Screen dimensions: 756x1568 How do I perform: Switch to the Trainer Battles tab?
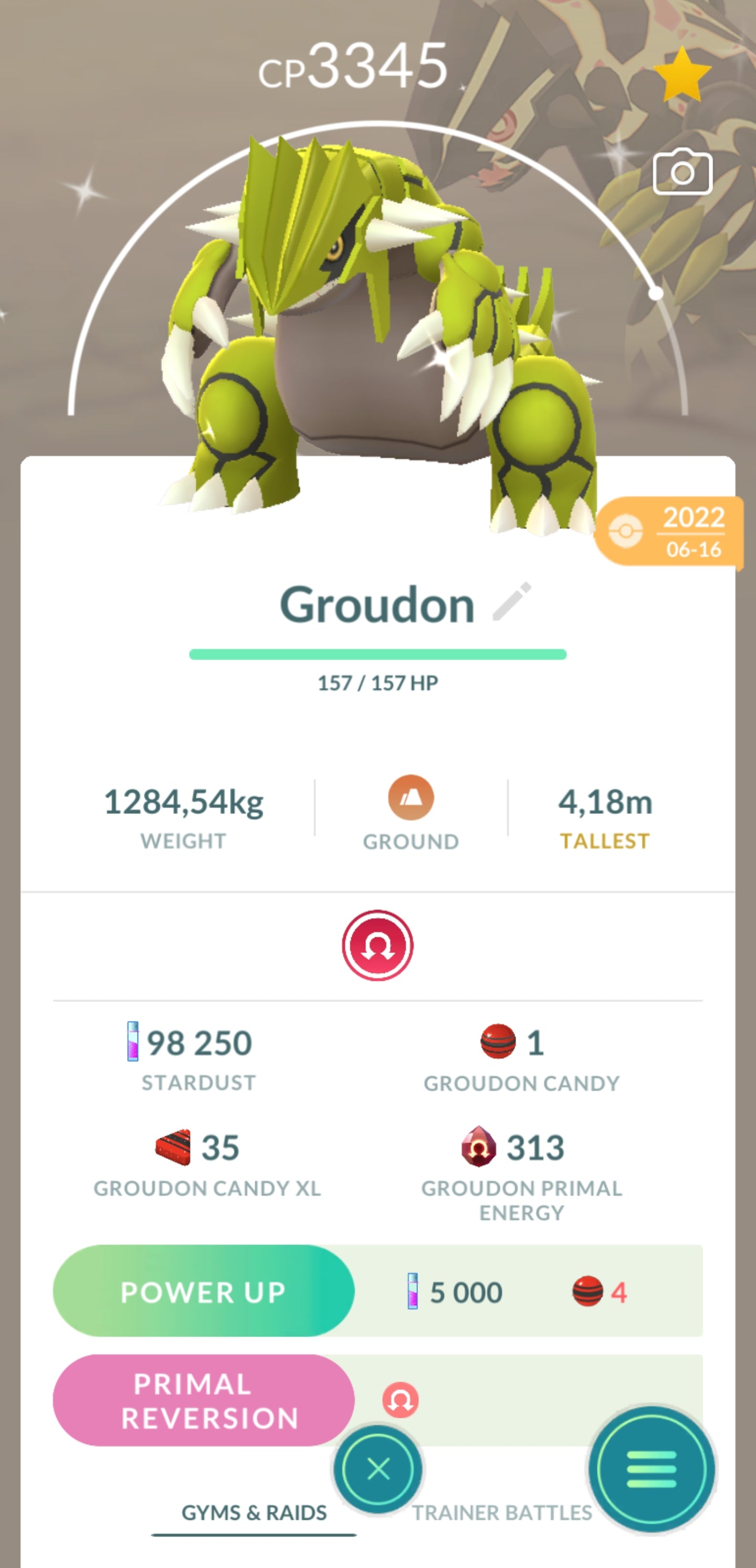501,1512
